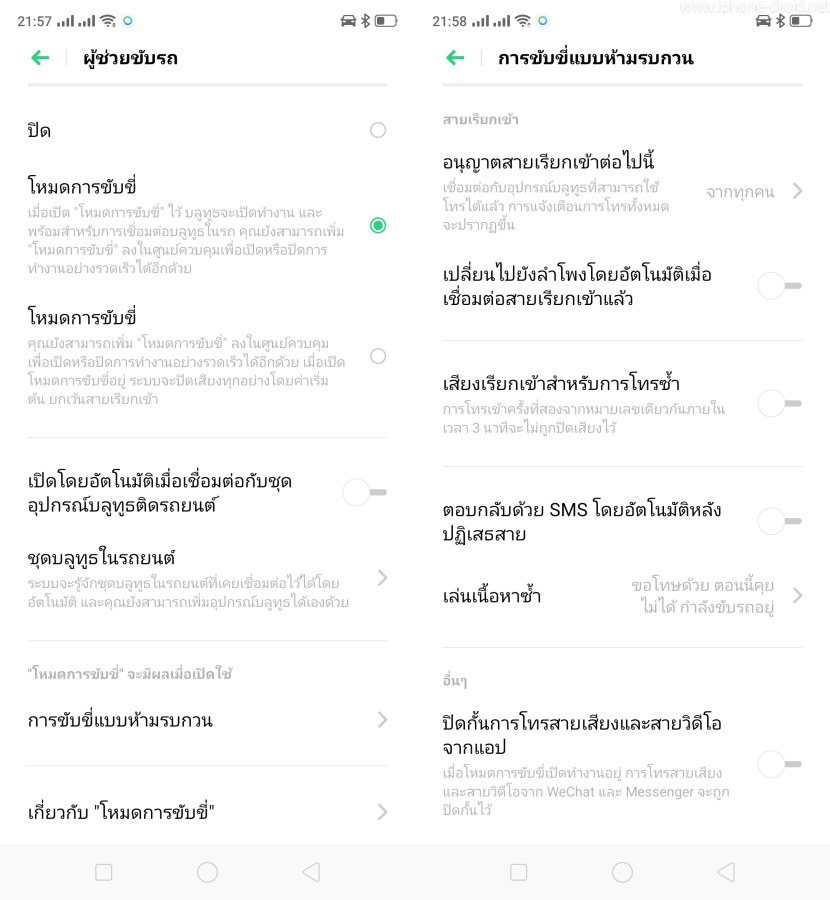
Task: Select the ปิด radio option
Action: click(x=377, y=130)
